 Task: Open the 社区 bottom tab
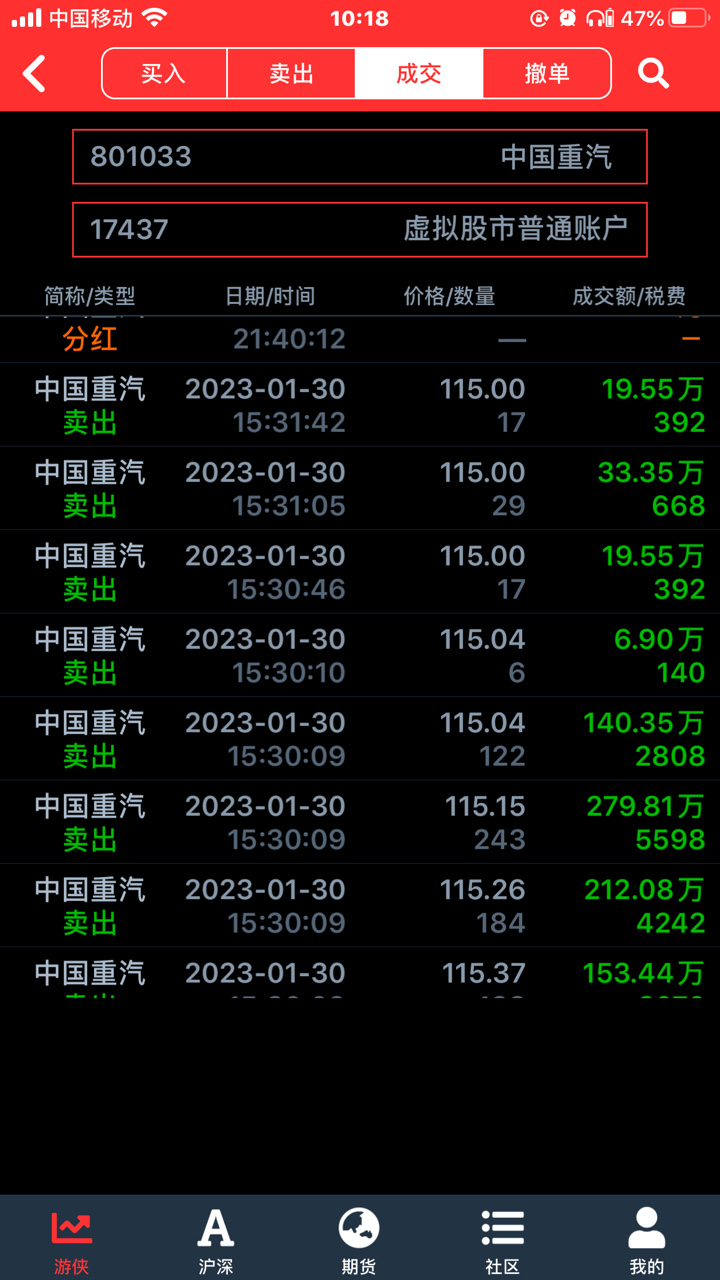[x=503, y=1239]
